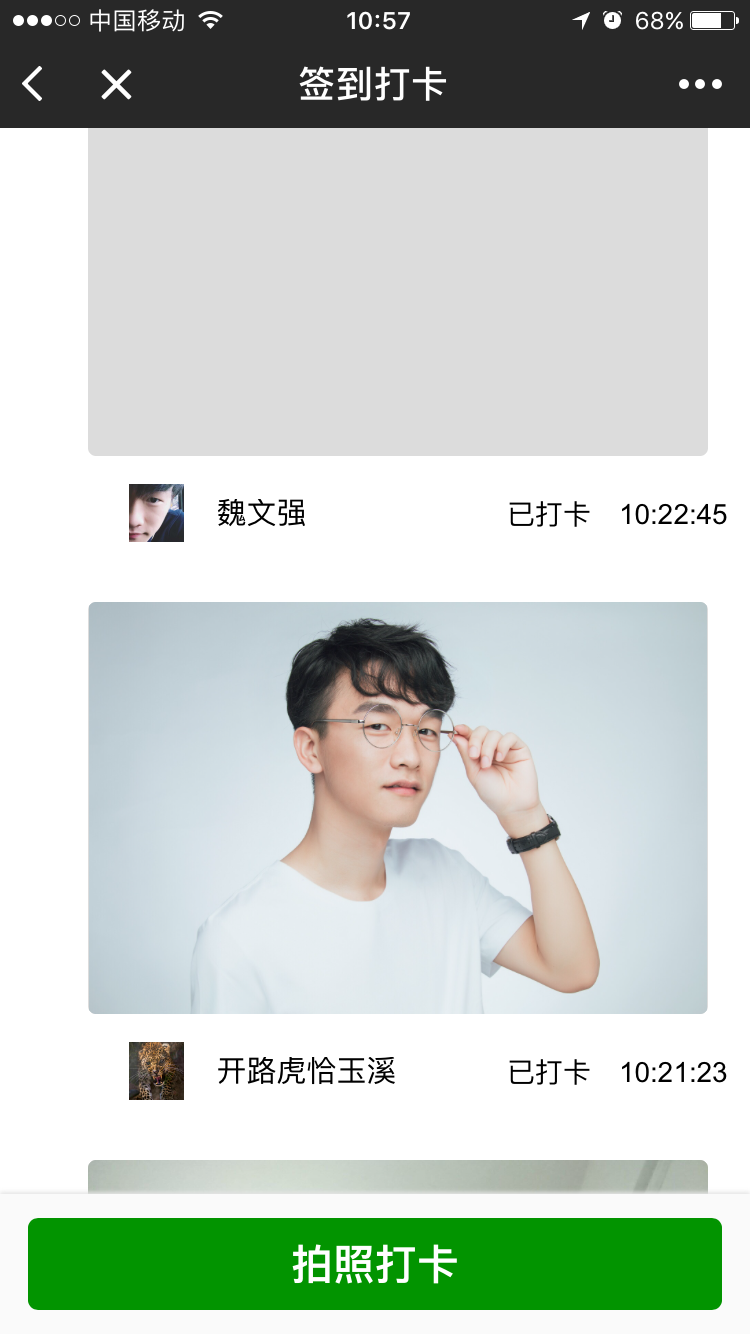The width and height of the screenshot is (750, 1334).
Task: Open 开路虎恰玉溪's check-in photo
Action: pyautogui.click(x=398, y=807)
